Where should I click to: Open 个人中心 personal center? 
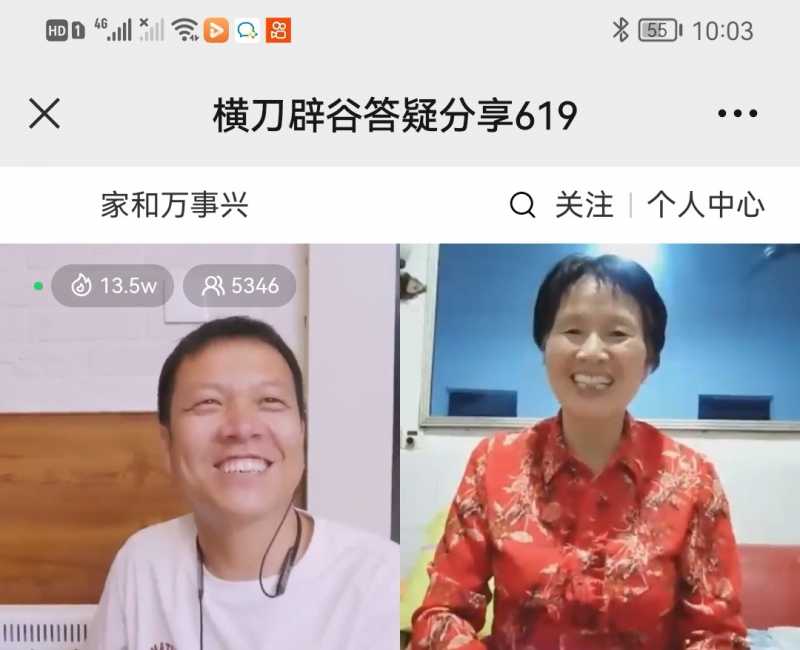[x=705, y=205]
